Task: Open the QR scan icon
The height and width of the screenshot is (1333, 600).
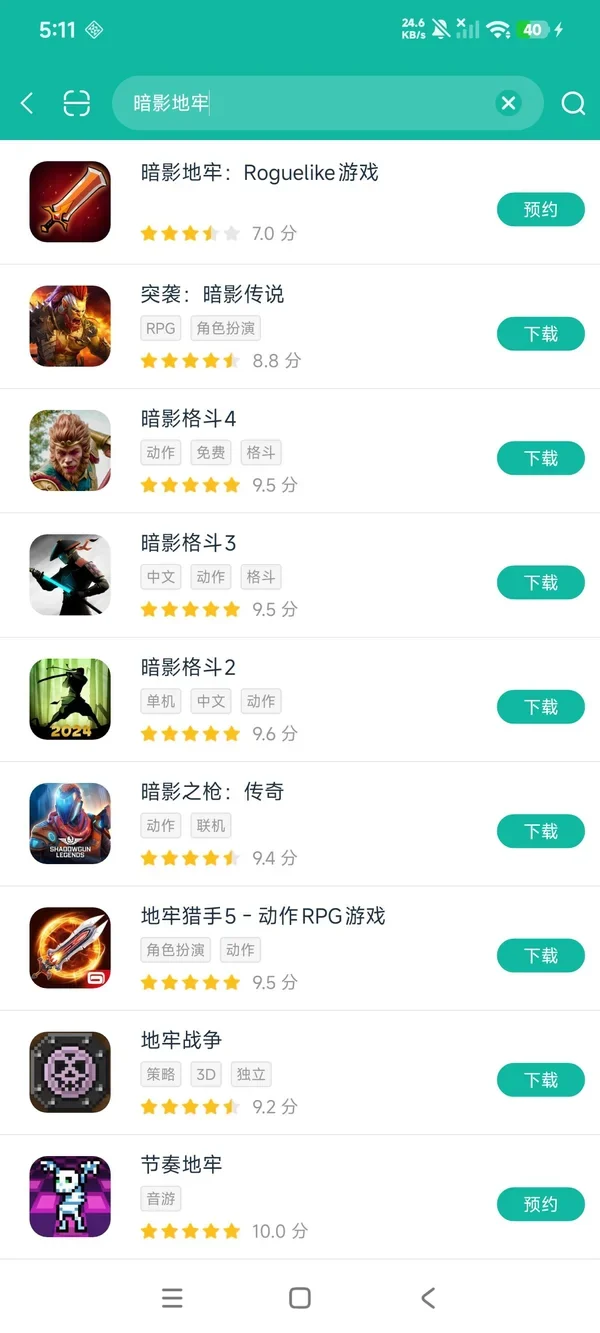Action: coord(77,103)
